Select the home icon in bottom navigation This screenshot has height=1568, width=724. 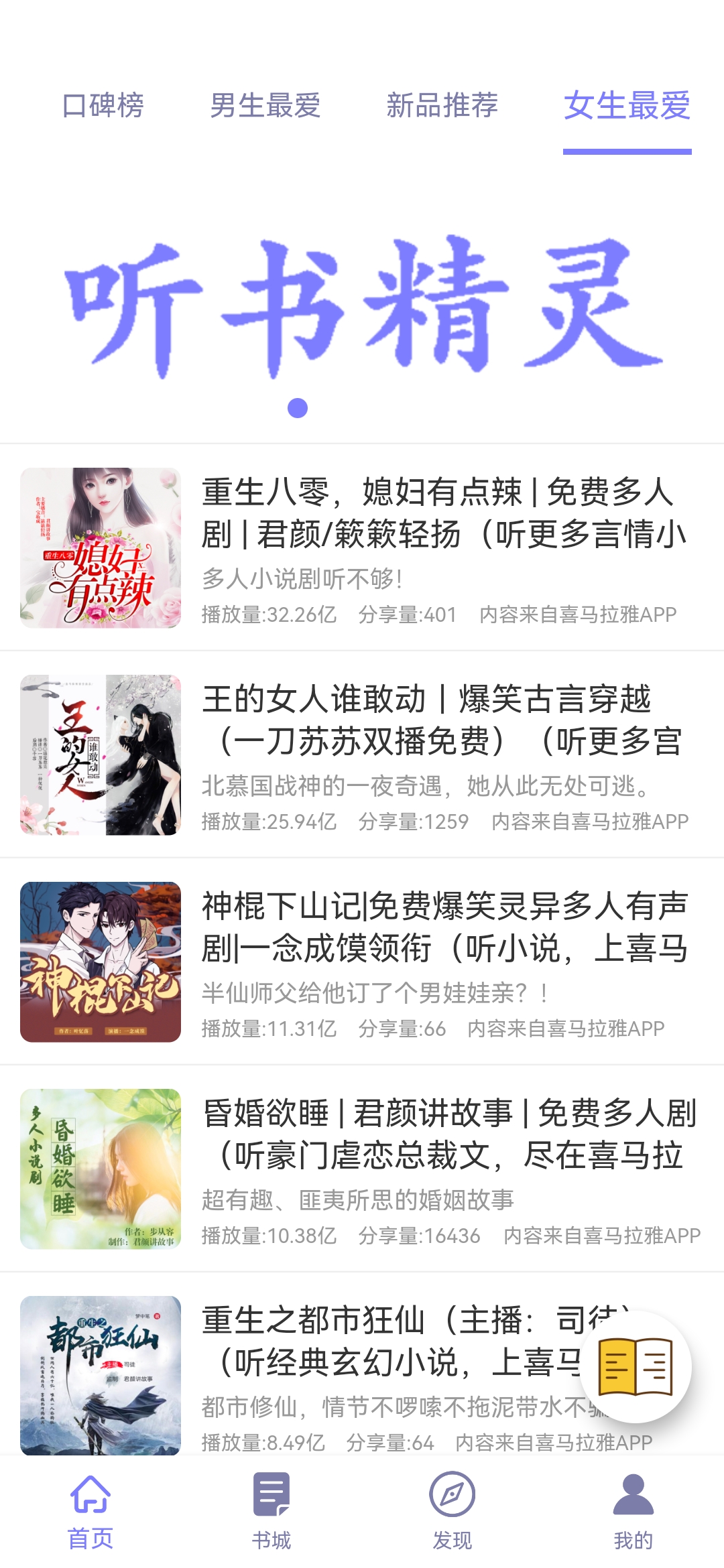(x=92, y=1494)
